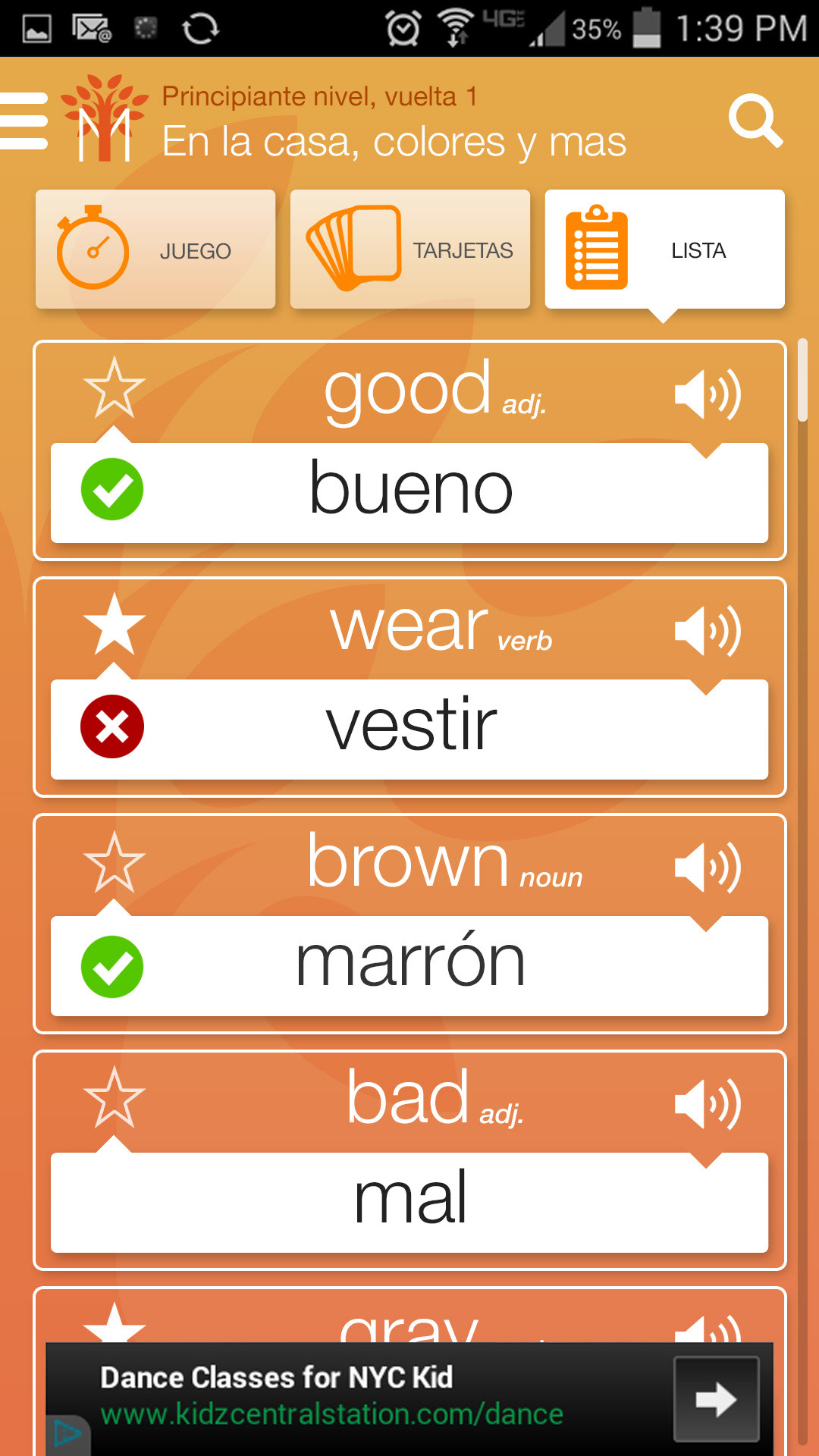Unstar the word "wear"

tap(115, 625)
